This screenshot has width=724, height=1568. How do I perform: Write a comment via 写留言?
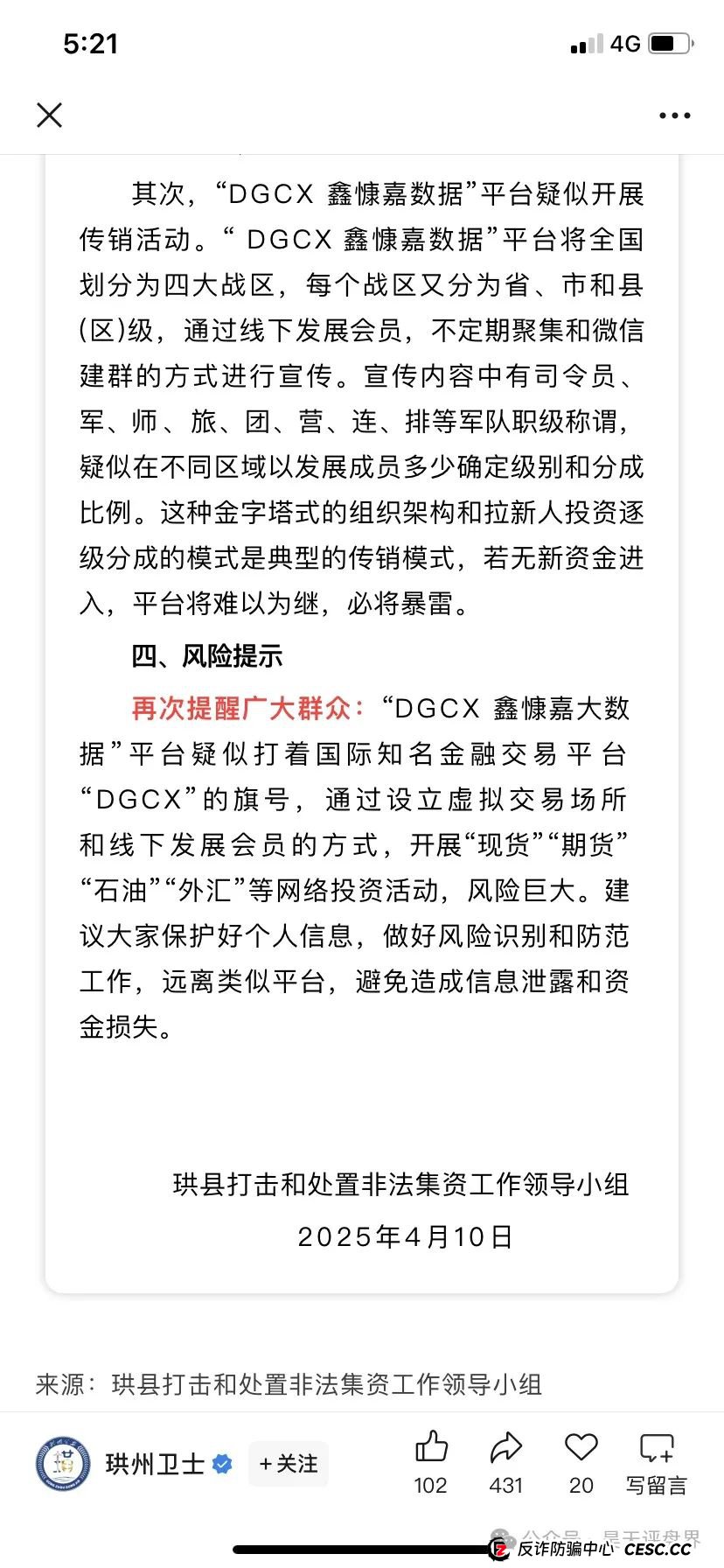coord(657,1462)
